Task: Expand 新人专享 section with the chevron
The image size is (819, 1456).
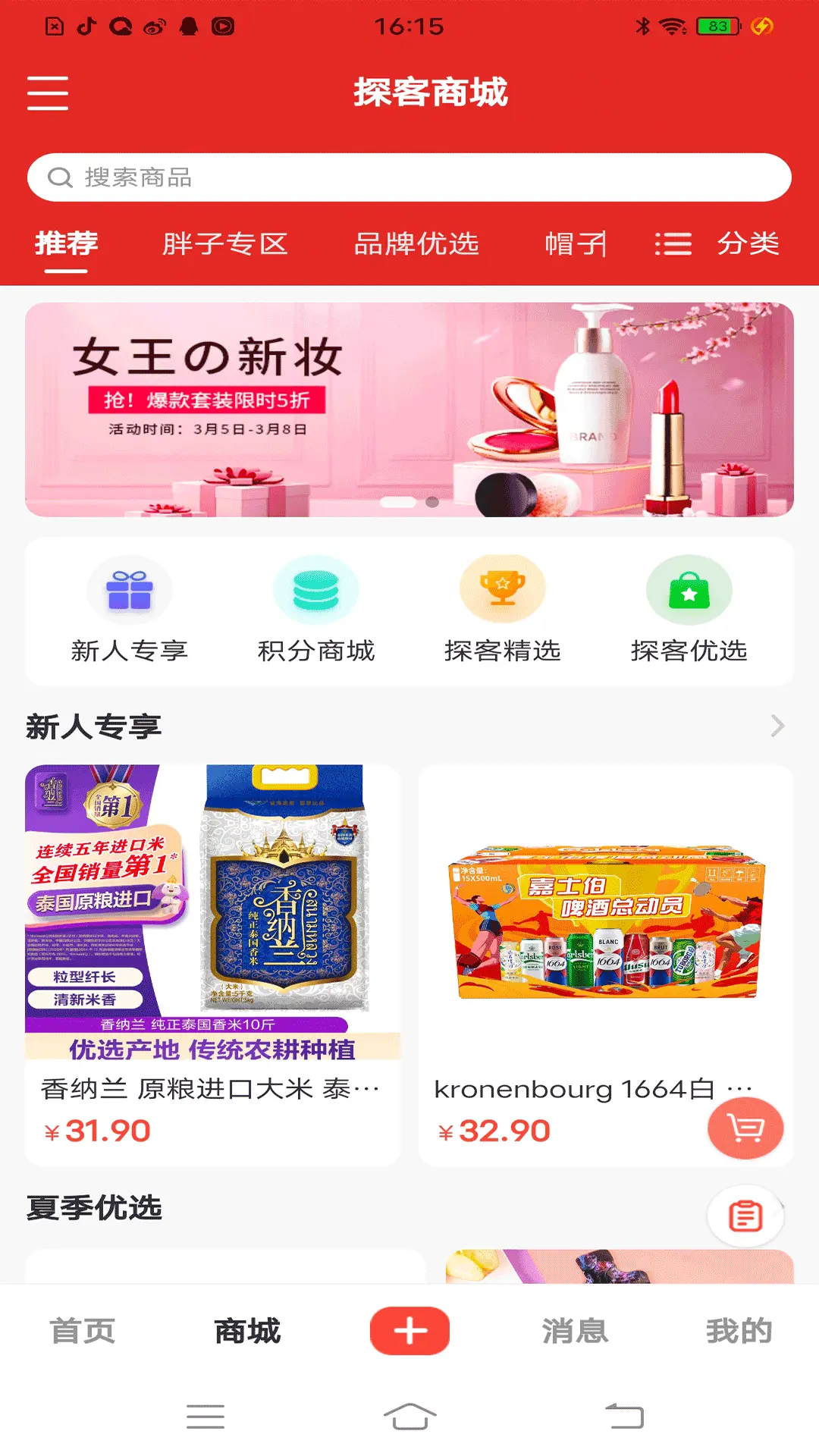Action: 777,726
